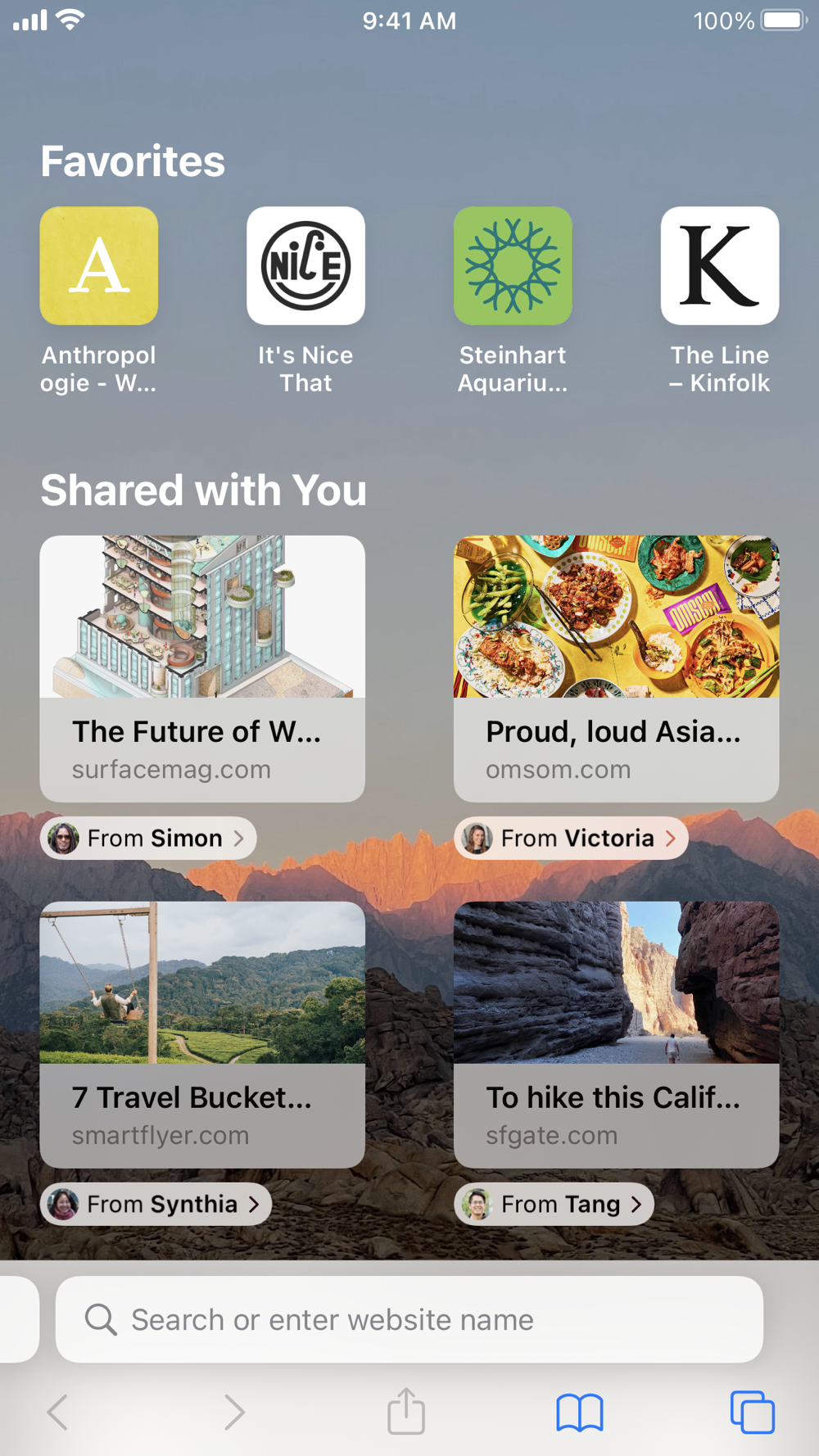
Task: Visit The Line – Kinfolk favorite
Action: [x=719, y=266]
